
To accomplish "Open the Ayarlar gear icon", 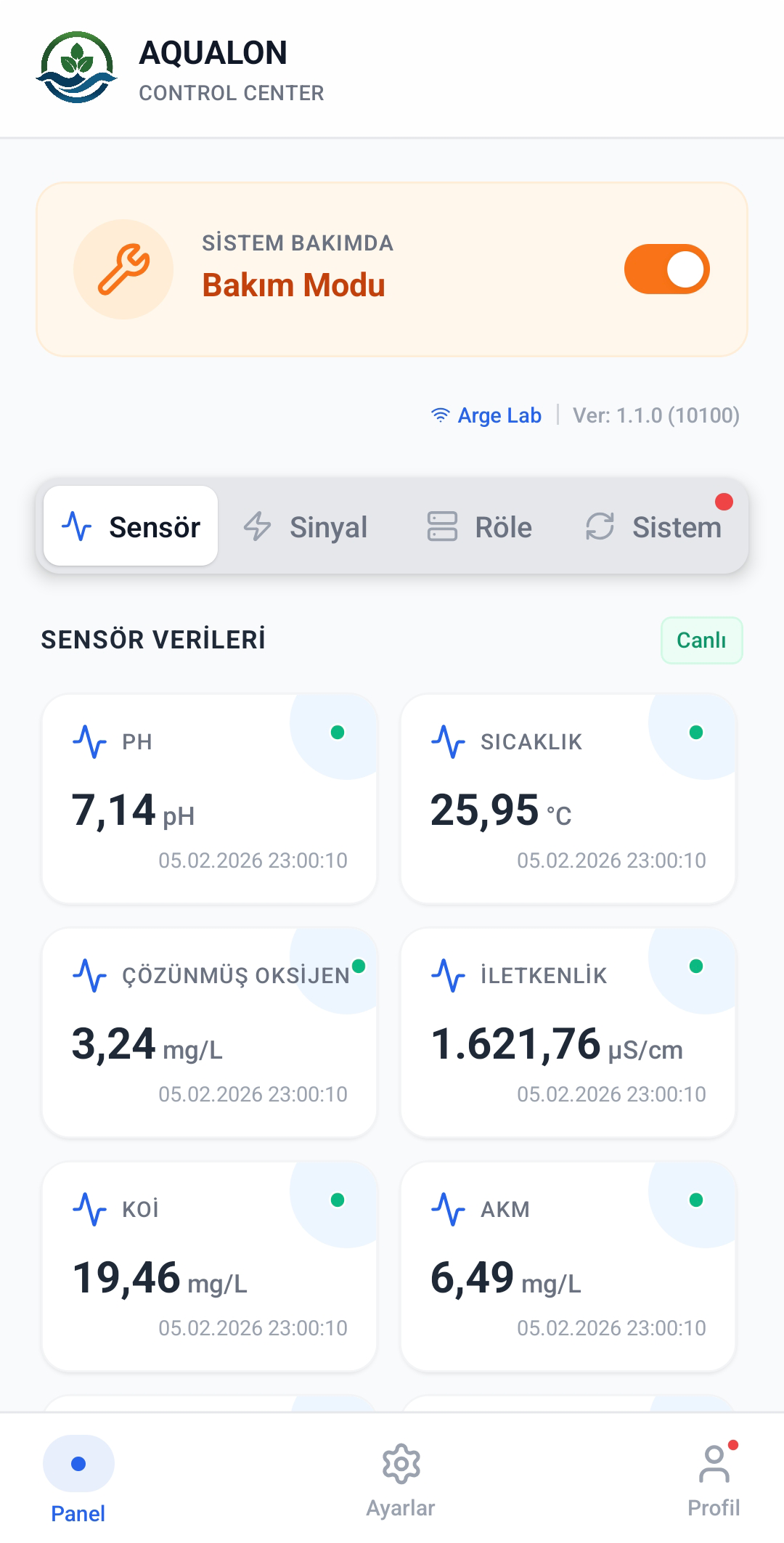I will (399, 1462).
